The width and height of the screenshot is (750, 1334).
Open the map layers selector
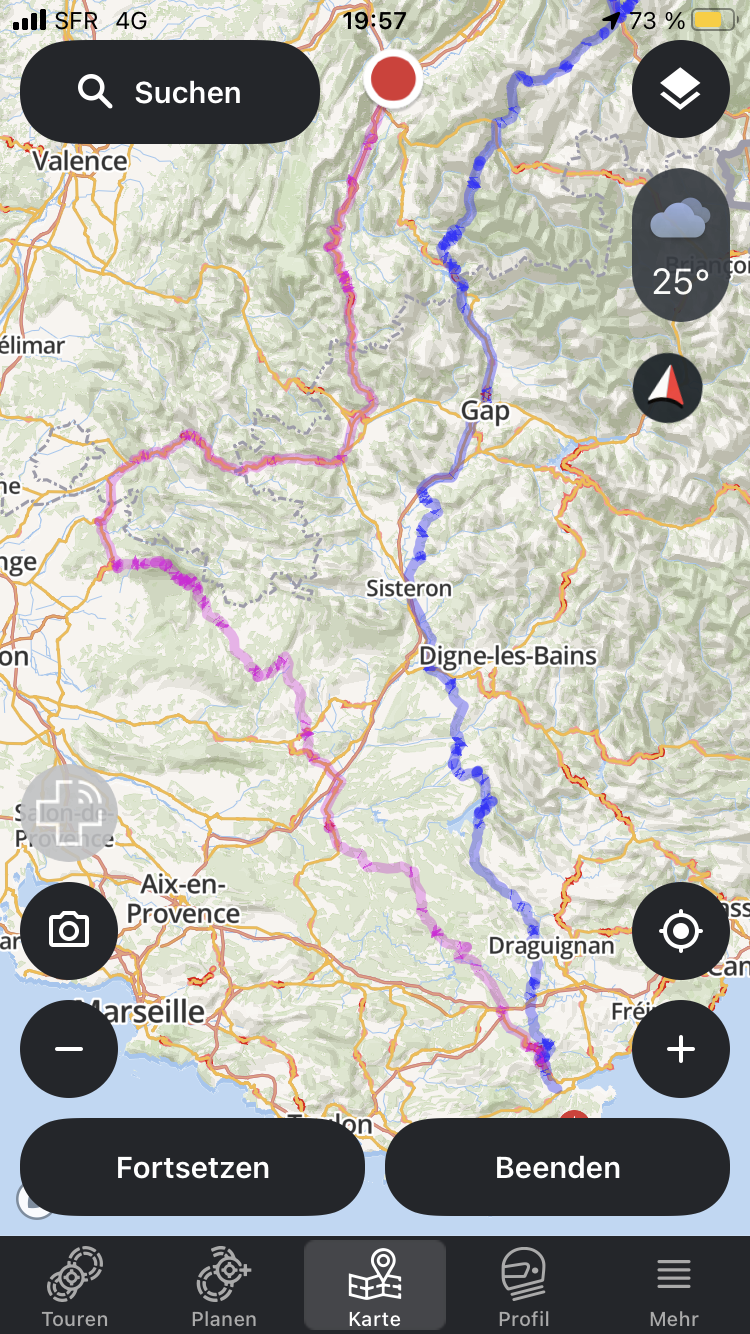coord(681,90)
